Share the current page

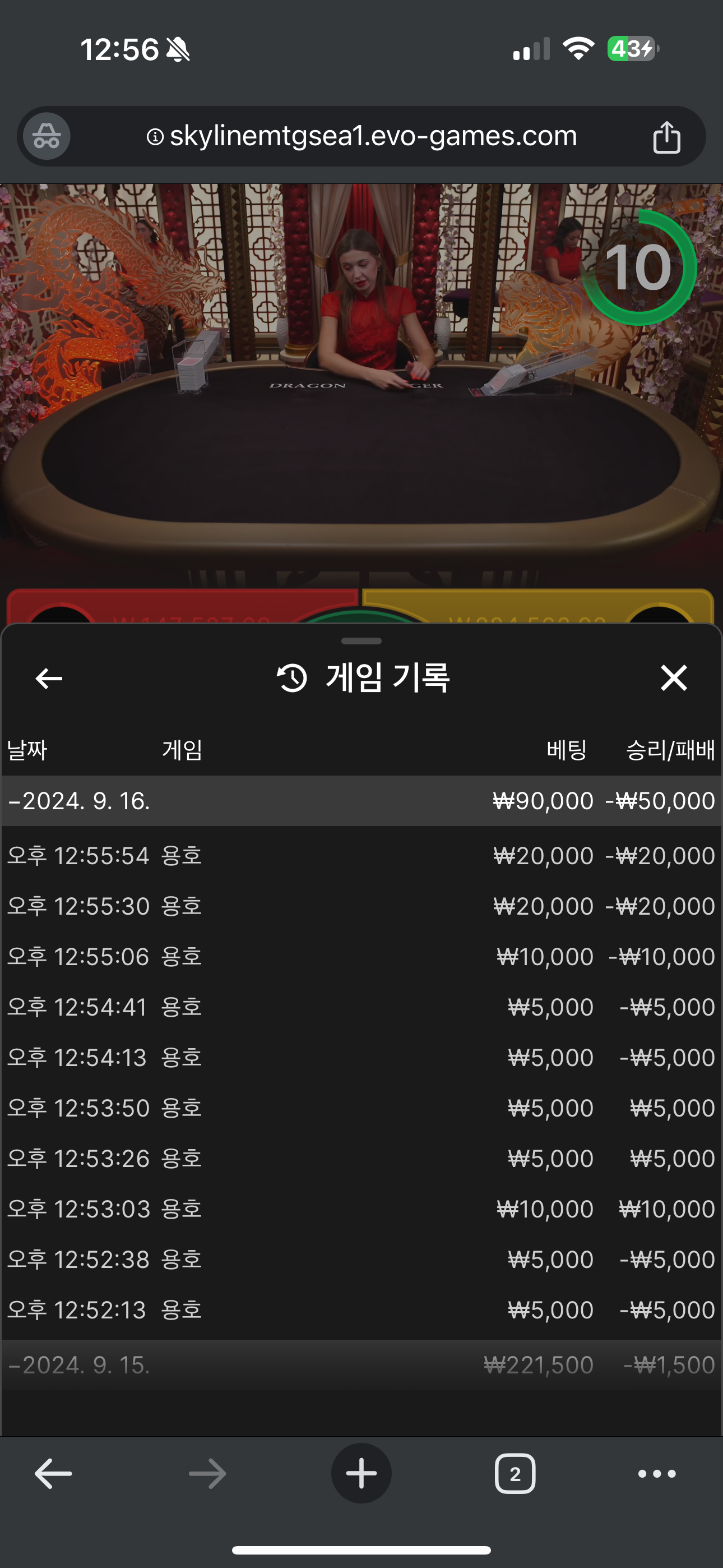666,136
